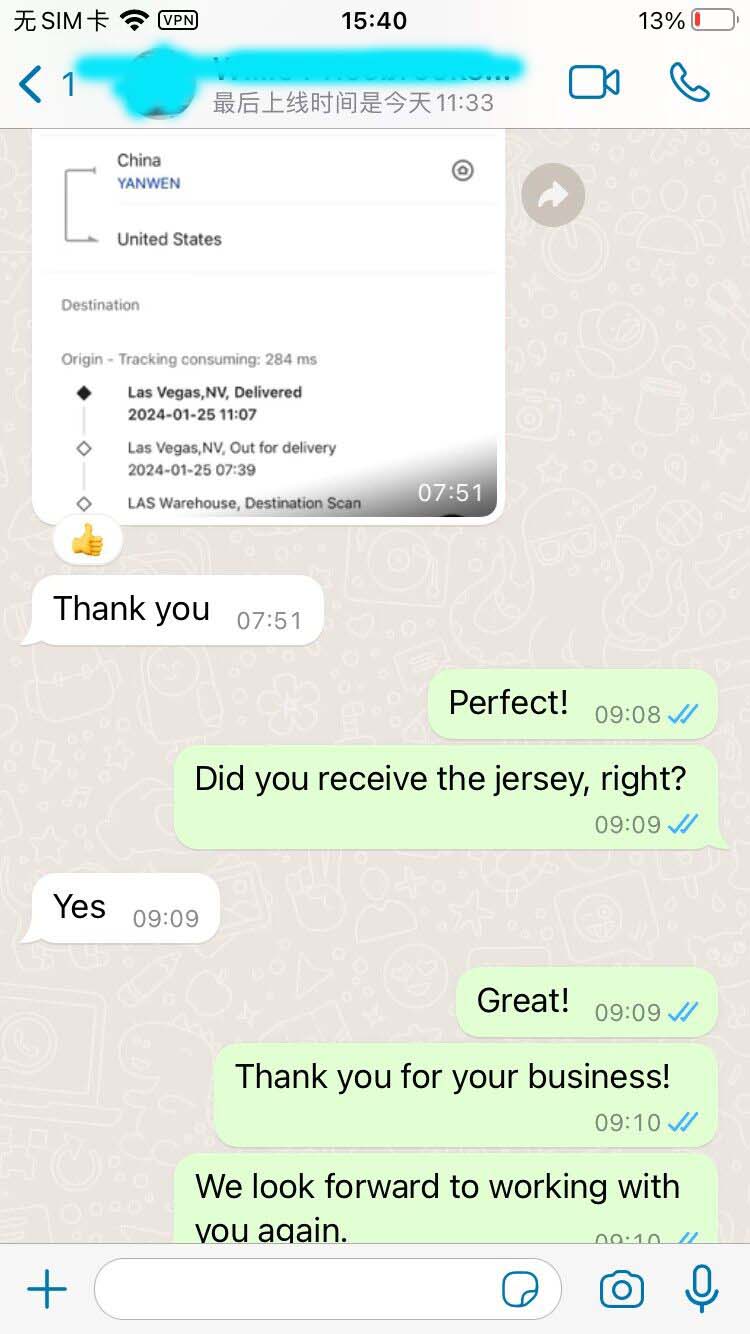The width and height of the screenshot is (750, 1334).
Task: Open the camera
Action: pos(621,1290)
